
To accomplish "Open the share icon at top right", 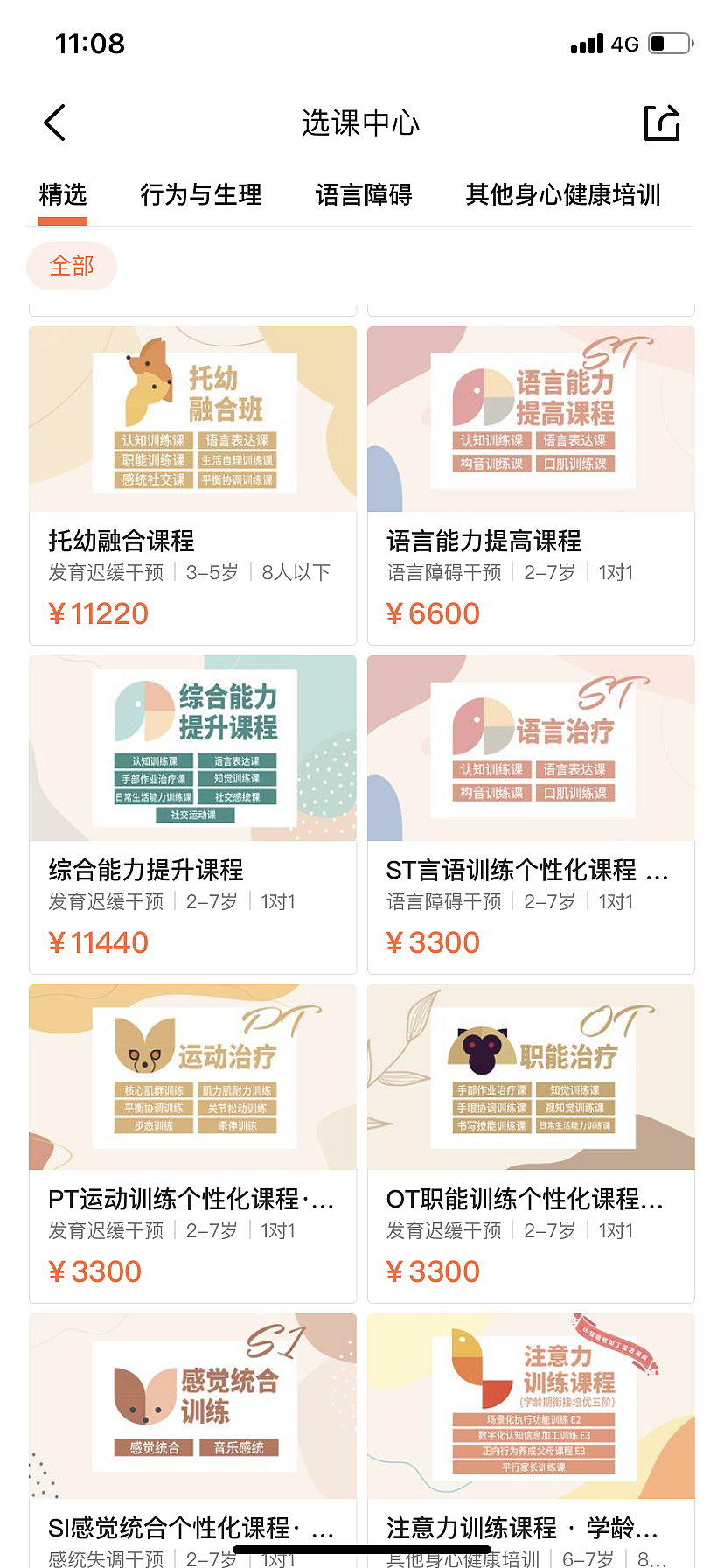I will click(x=662, y=122).
